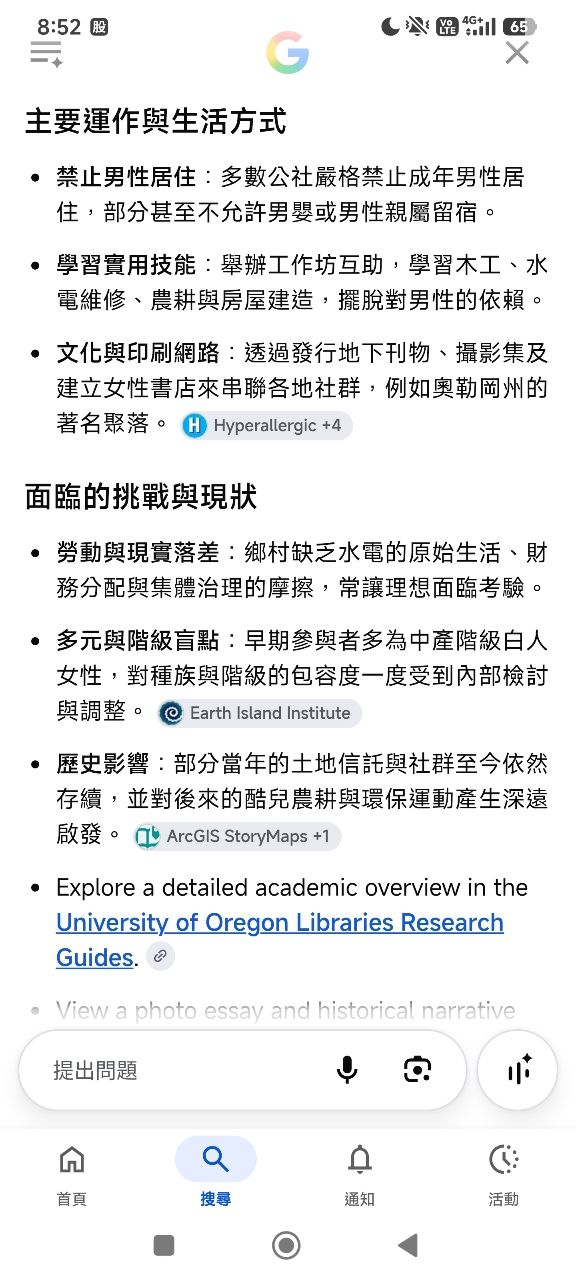Open the ArcGIS StoryMaps +1 source chip
Image resolution: width=576 pixels, height=1280 pixels.
236,836
